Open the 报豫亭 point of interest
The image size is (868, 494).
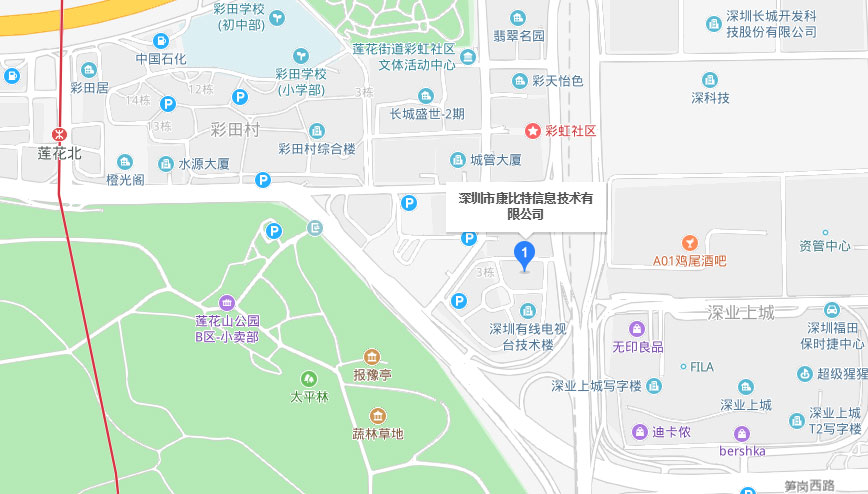pyautogui.click(x=372, y=357)
